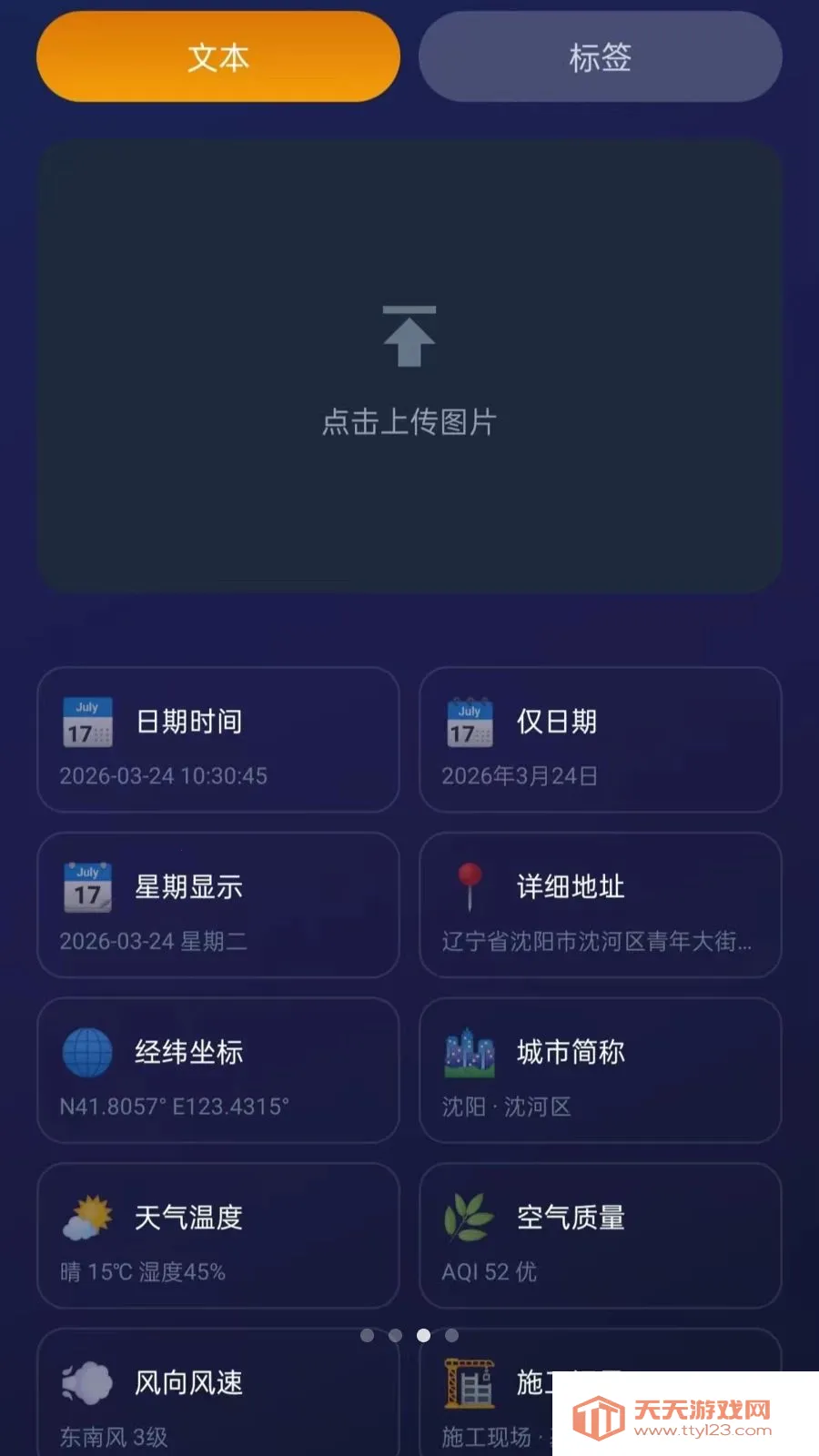819x1456 pixels.
Task: Switch to the 标签 tab
Action: 600,56
